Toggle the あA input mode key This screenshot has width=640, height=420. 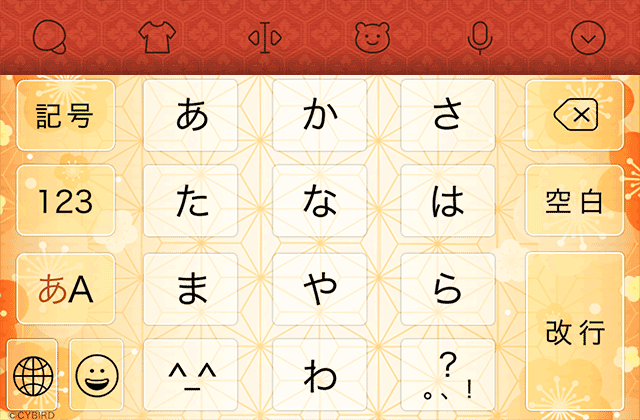click(64, 289)
